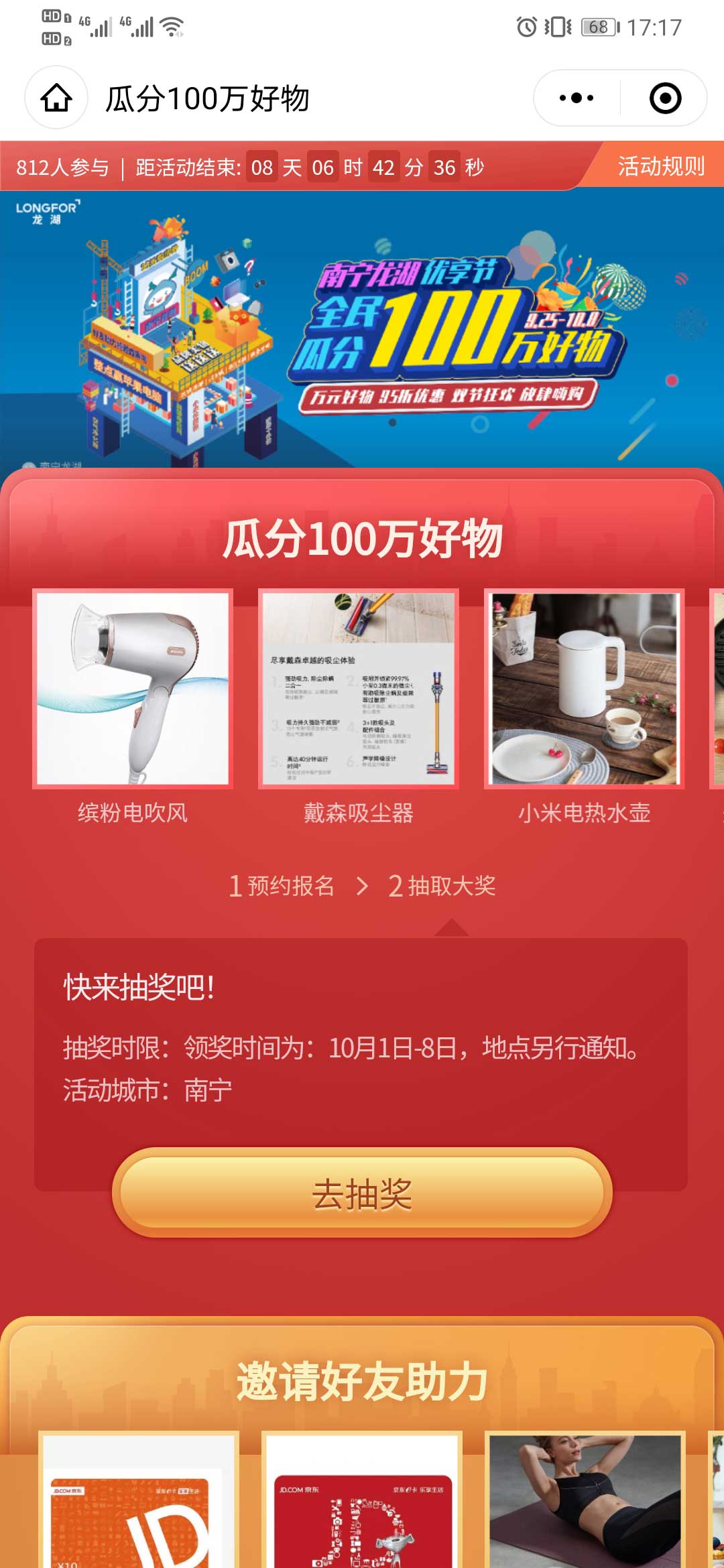The image size is (724, 1568).
Task: View the 小米电热水壶 prize
Action: [x=584, y=689]
